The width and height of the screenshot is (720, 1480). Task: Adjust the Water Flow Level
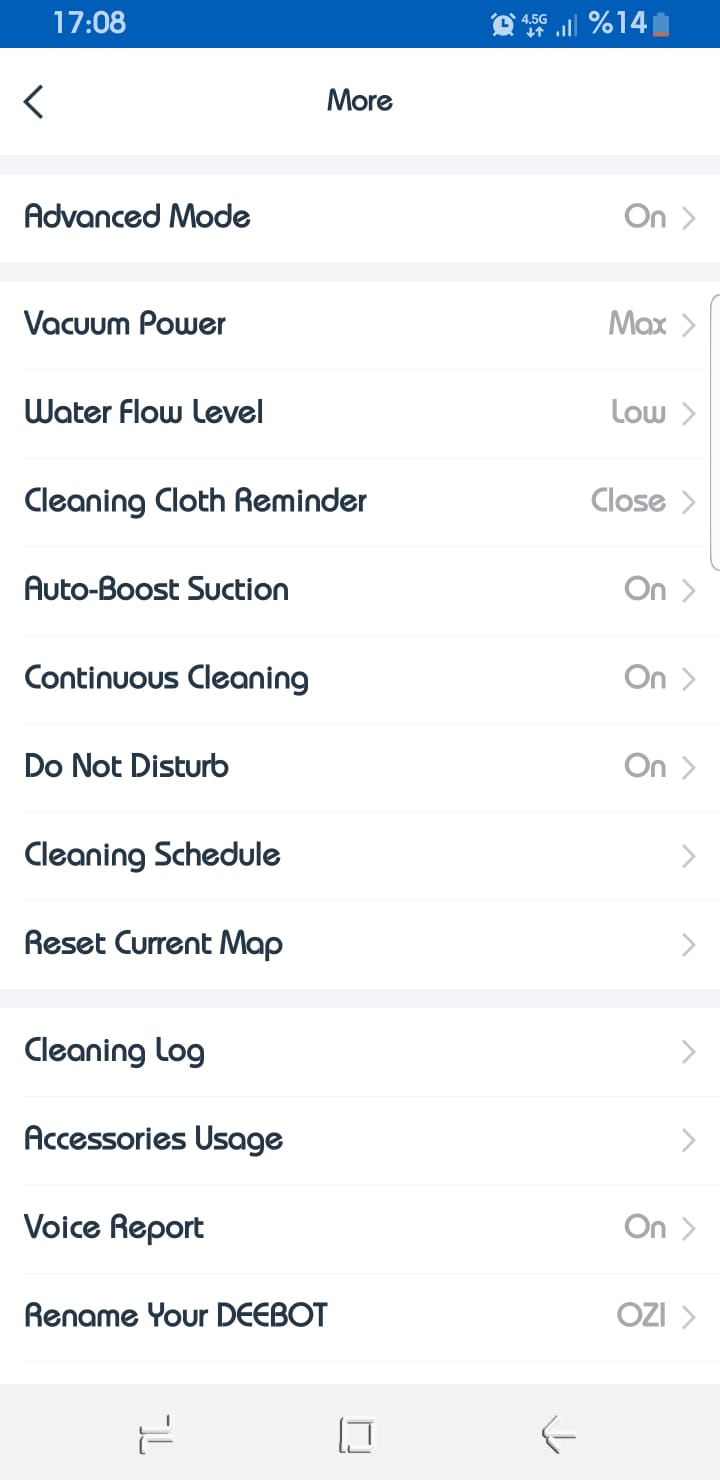coord(360,413)
